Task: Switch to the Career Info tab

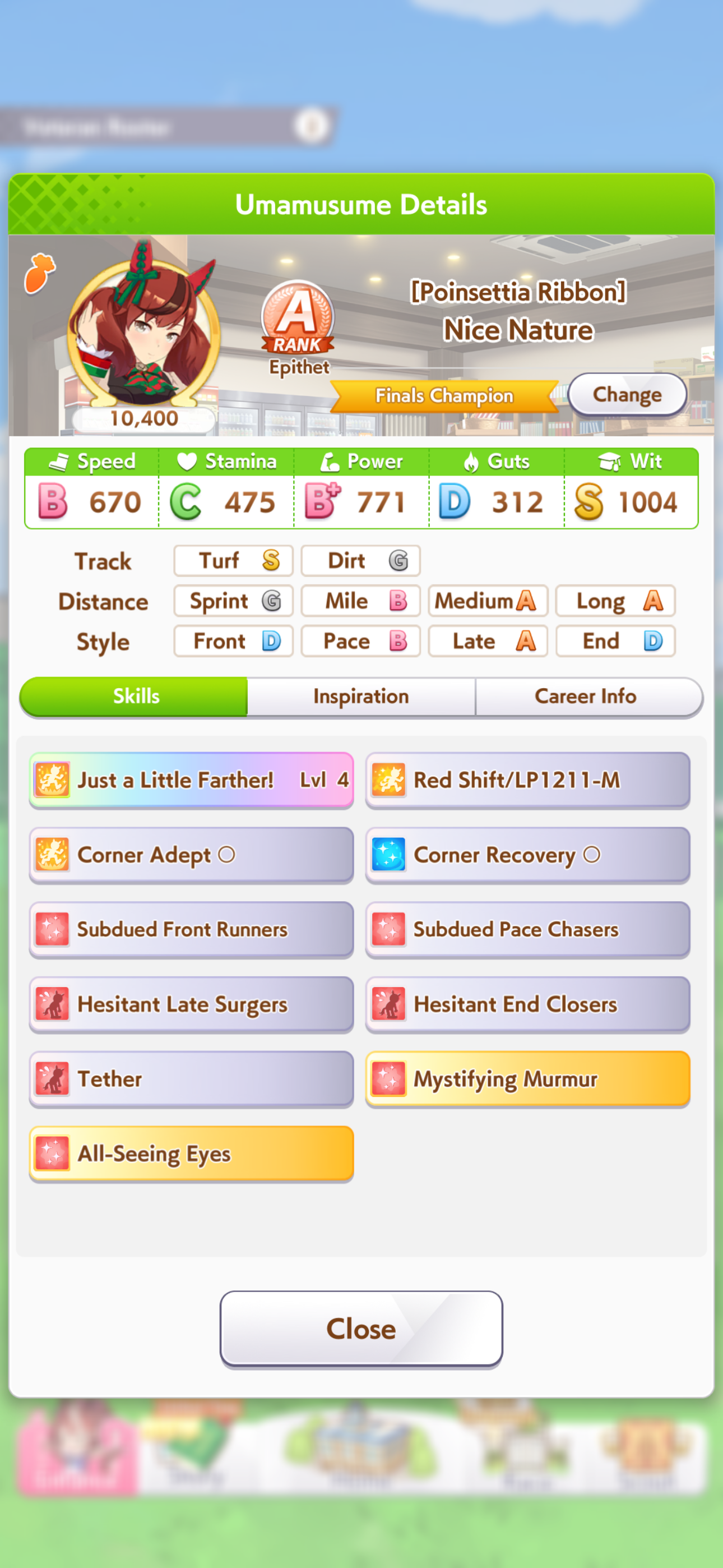Action: pyautogui.click(x=586, y=696)
